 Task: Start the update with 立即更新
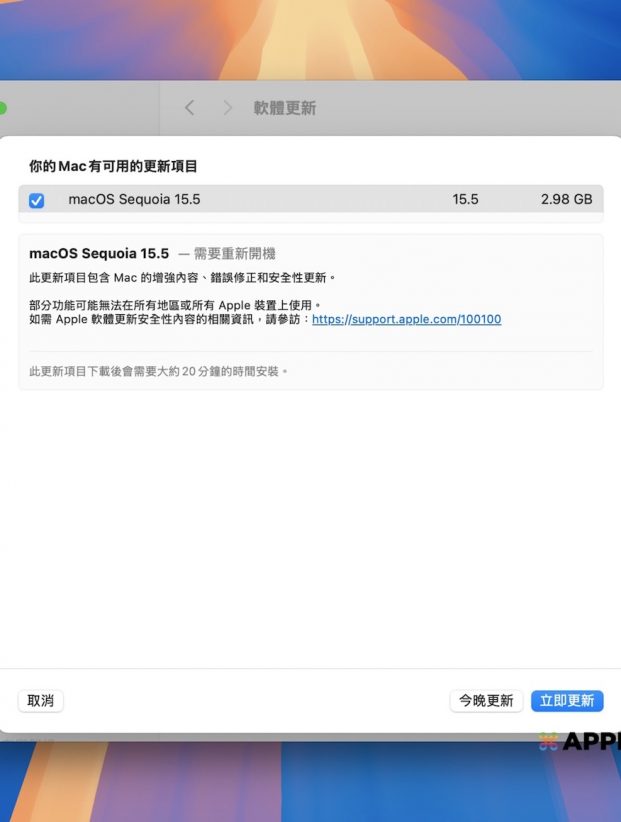click(567, 701)
